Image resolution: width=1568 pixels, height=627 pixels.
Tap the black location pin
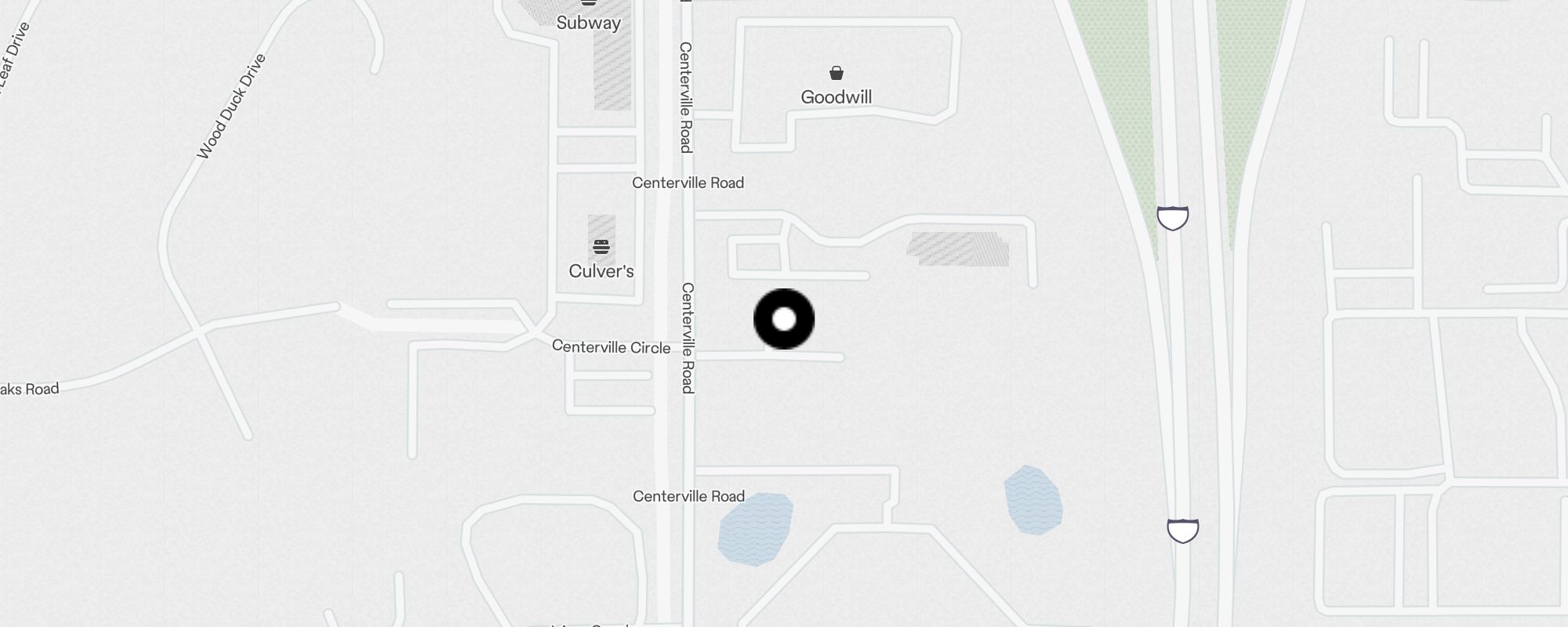pos(784,319)
